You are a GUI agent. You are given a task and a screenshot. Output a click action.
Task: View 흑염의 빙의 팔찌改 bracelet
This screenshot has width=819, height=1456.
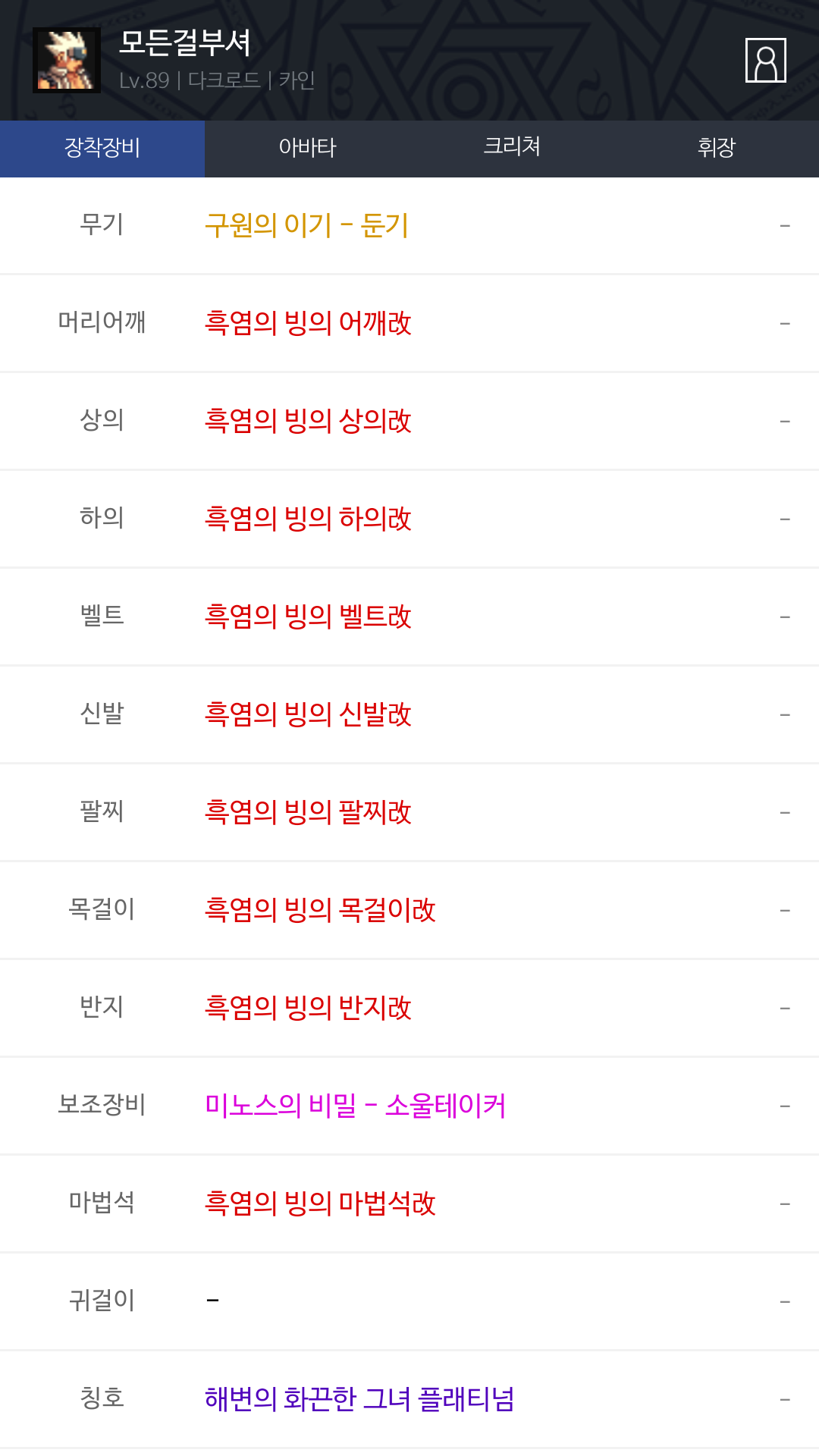coord(308,812)
